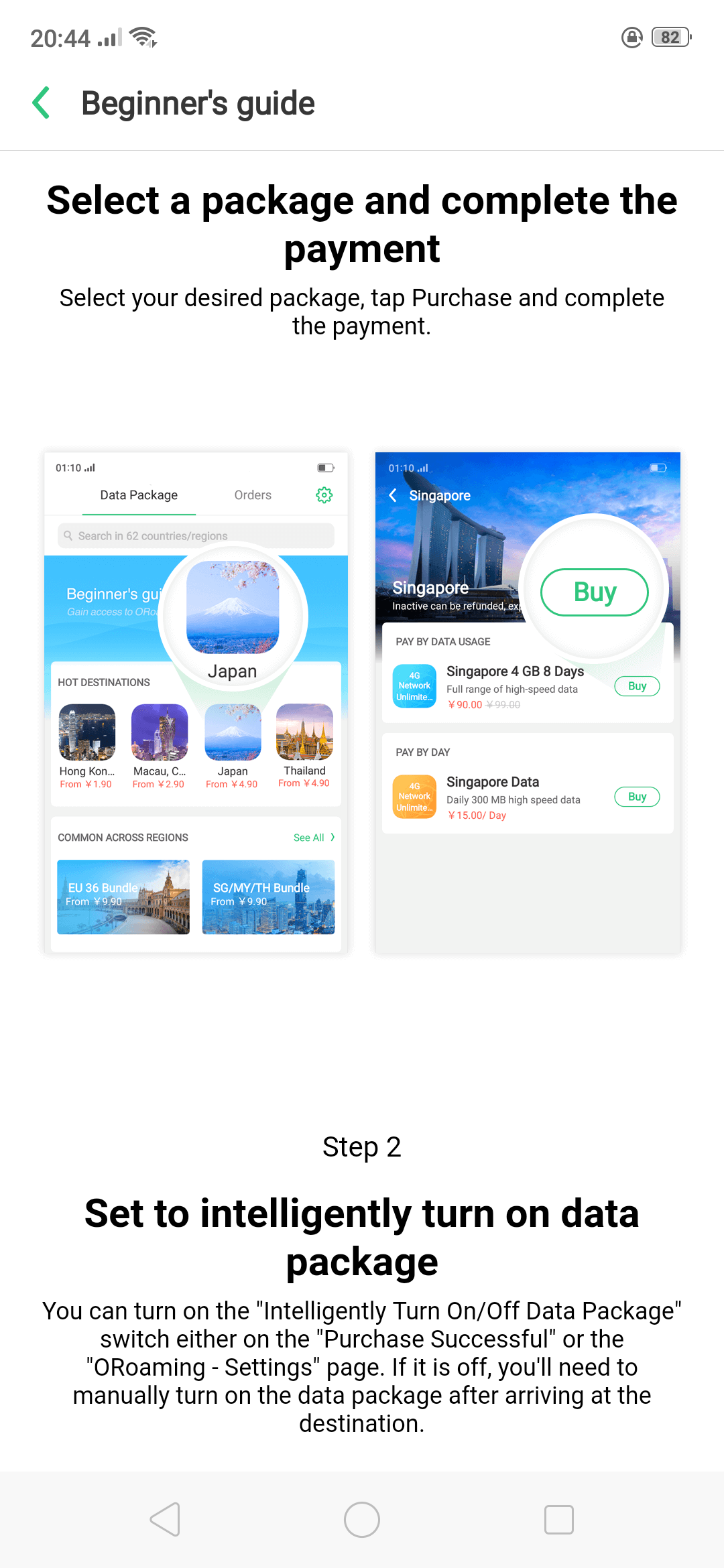724x1568 pixels.
Task: Go back from Beginner's guide
Action: (x=42, y=103)
